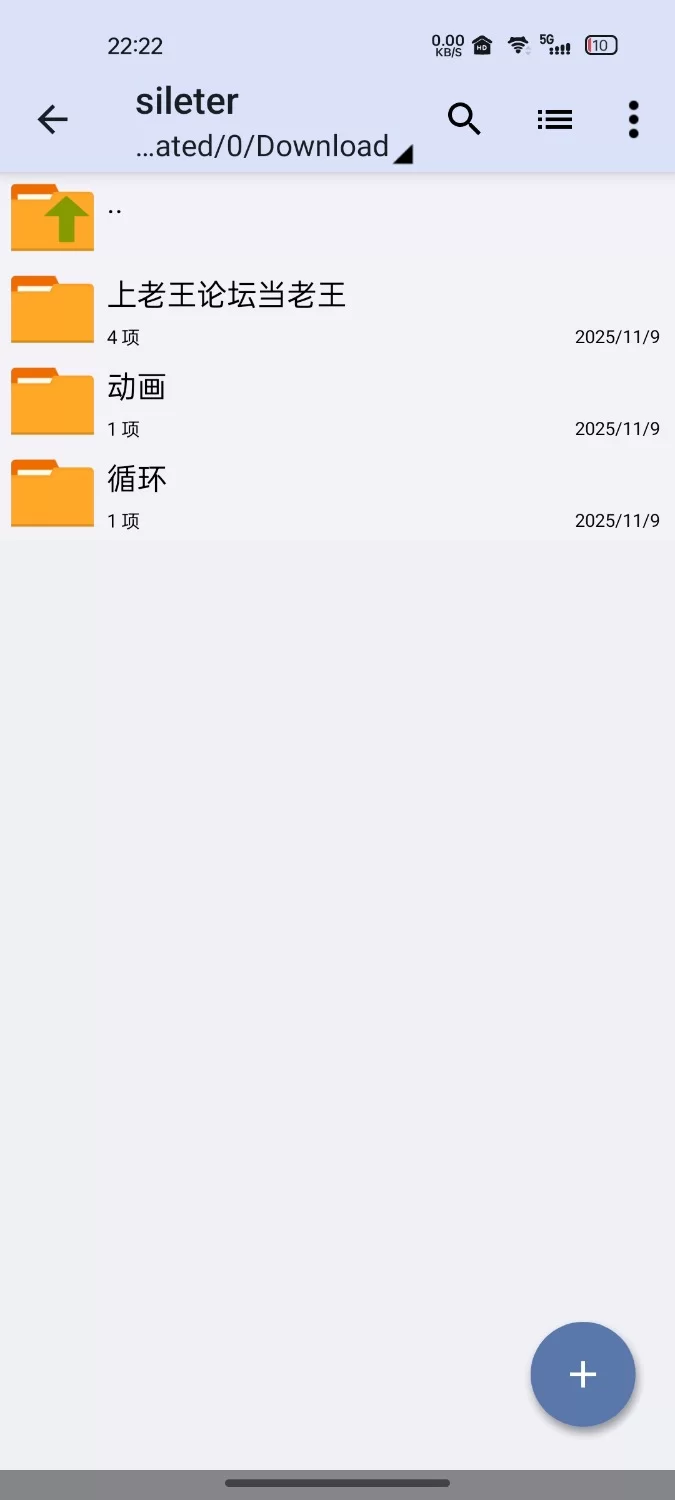This screenshot has height=1500, width=675.
Task: Open the three-dot overflow menu
Action: coord(633,120)
